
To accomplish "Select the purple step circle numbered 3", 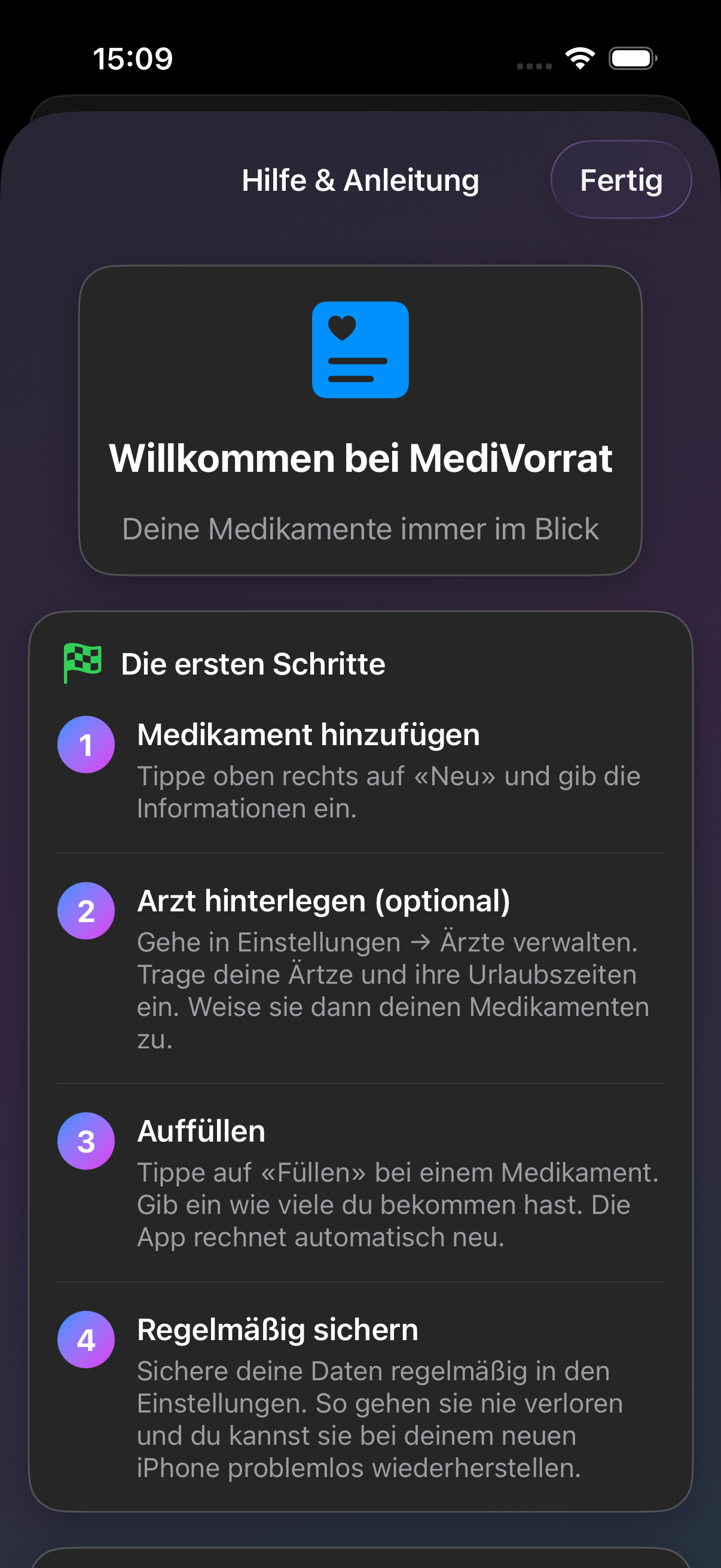I will pos(85,1140).
